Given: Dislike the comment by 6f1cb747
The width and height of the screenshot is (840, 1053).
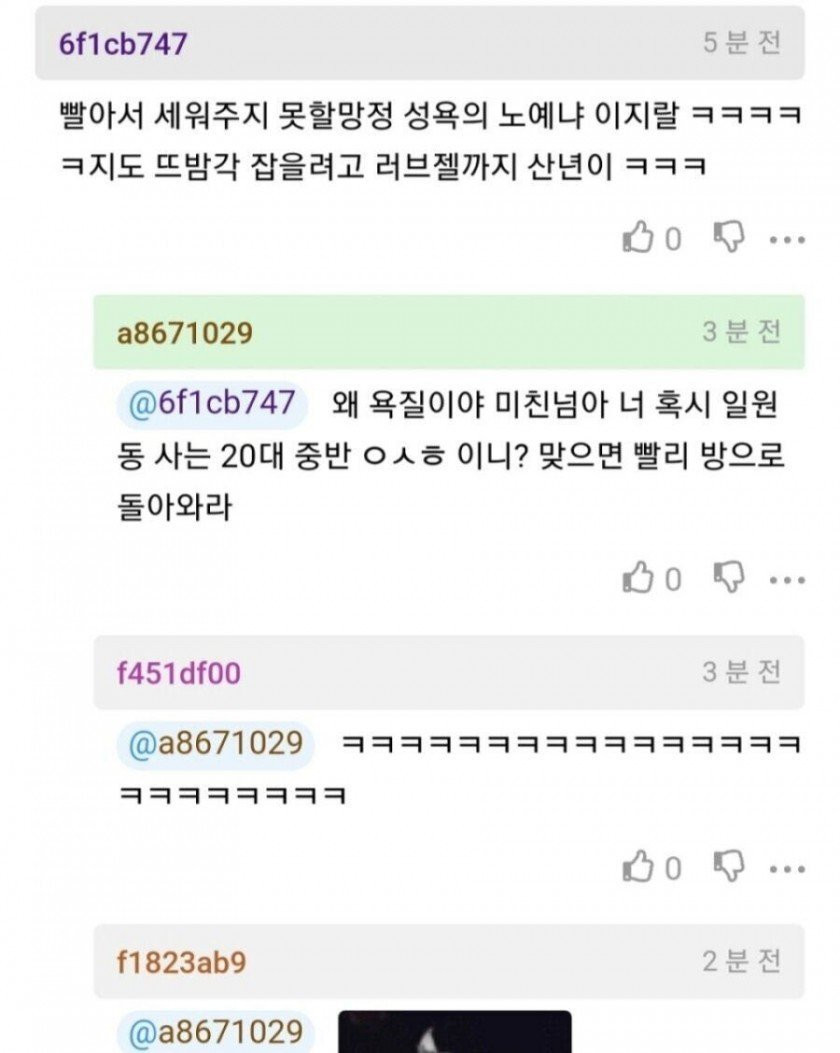Looking at the screenshot, I should pyautogui.click(x=729, y=237).
